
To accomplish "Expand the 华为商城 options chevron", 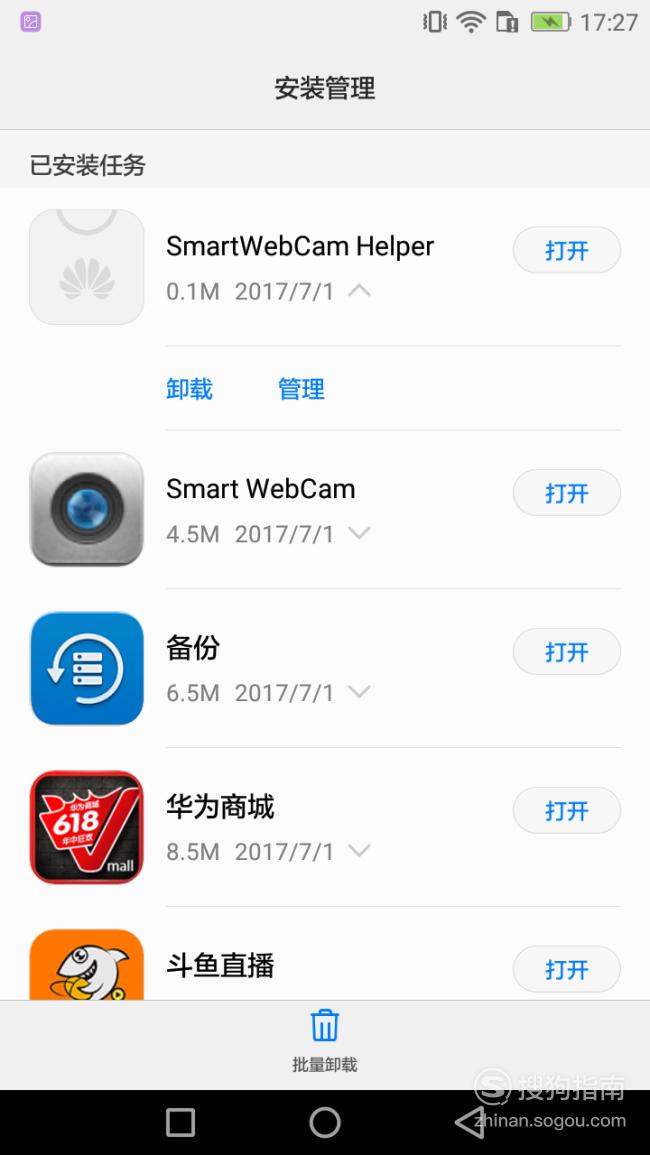I will pyautogui.click(x=359, y=851).
